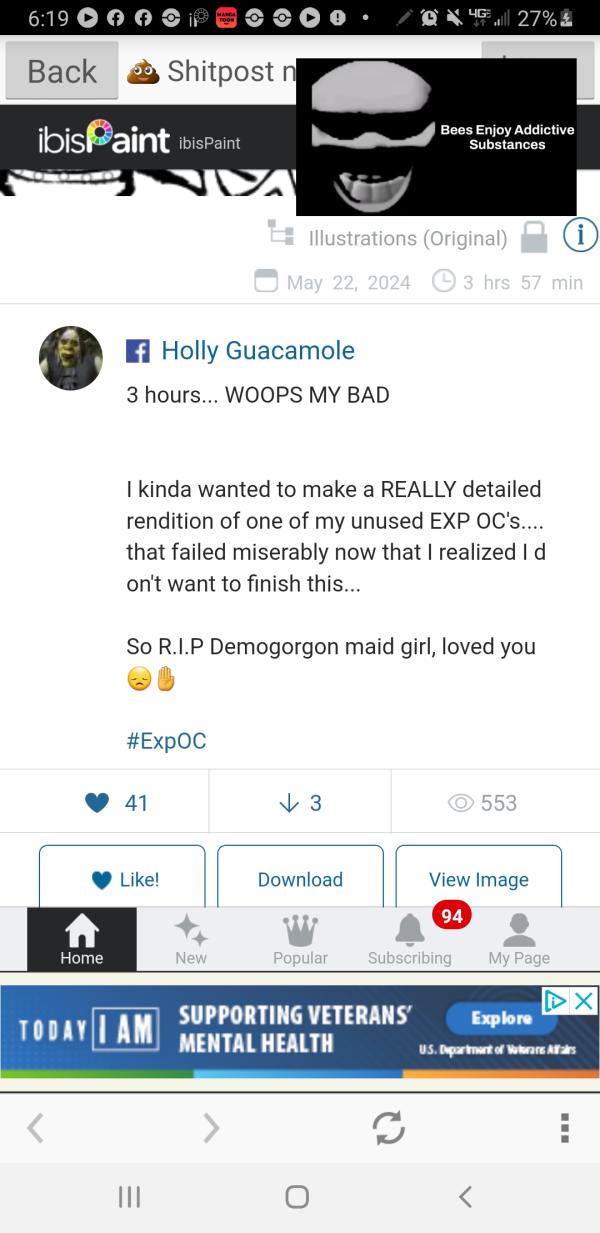The image size is (600, 1233).
Task: Switch to the Home tab
Action: coord(82,940)
